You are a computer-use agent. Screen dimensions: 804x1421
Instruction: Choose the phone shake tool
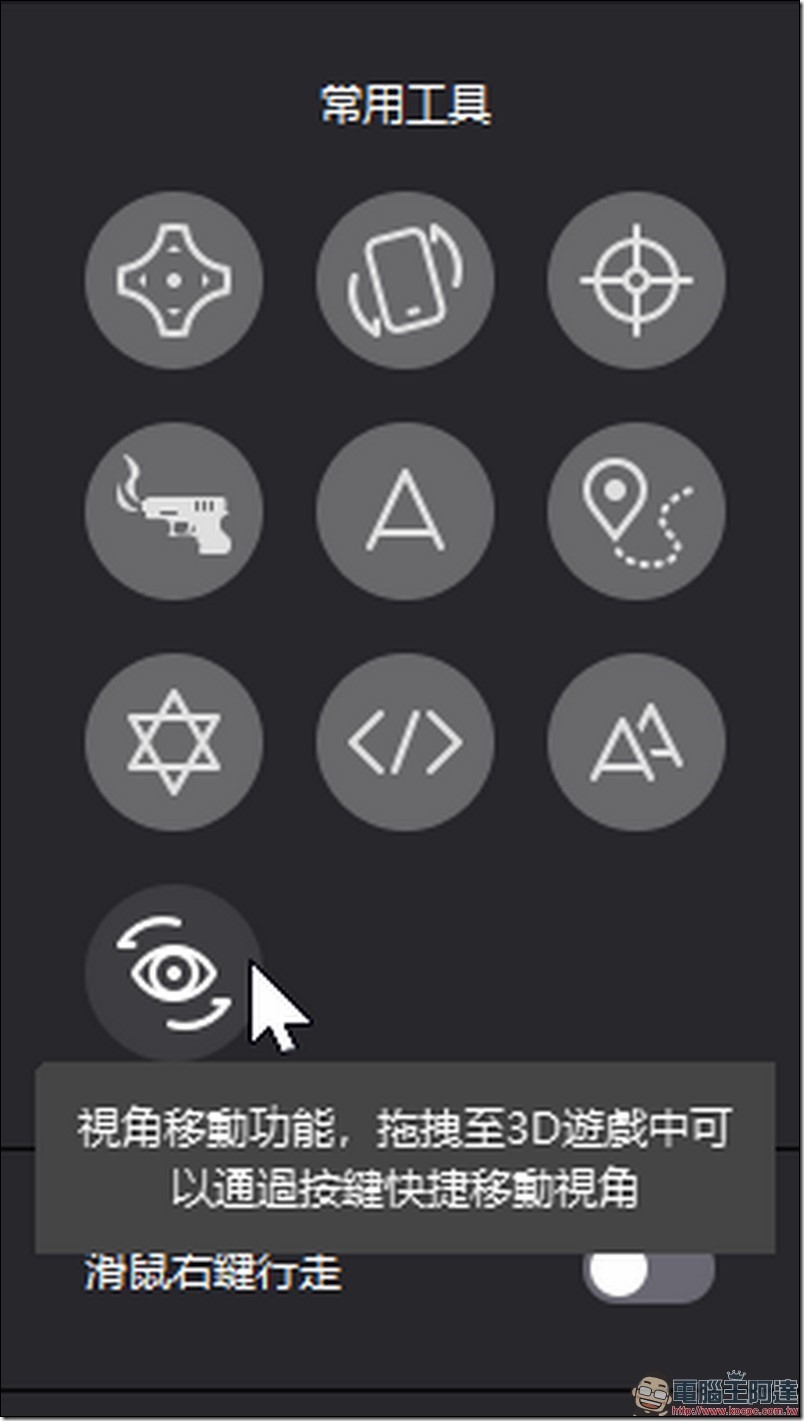coord(405,280)
